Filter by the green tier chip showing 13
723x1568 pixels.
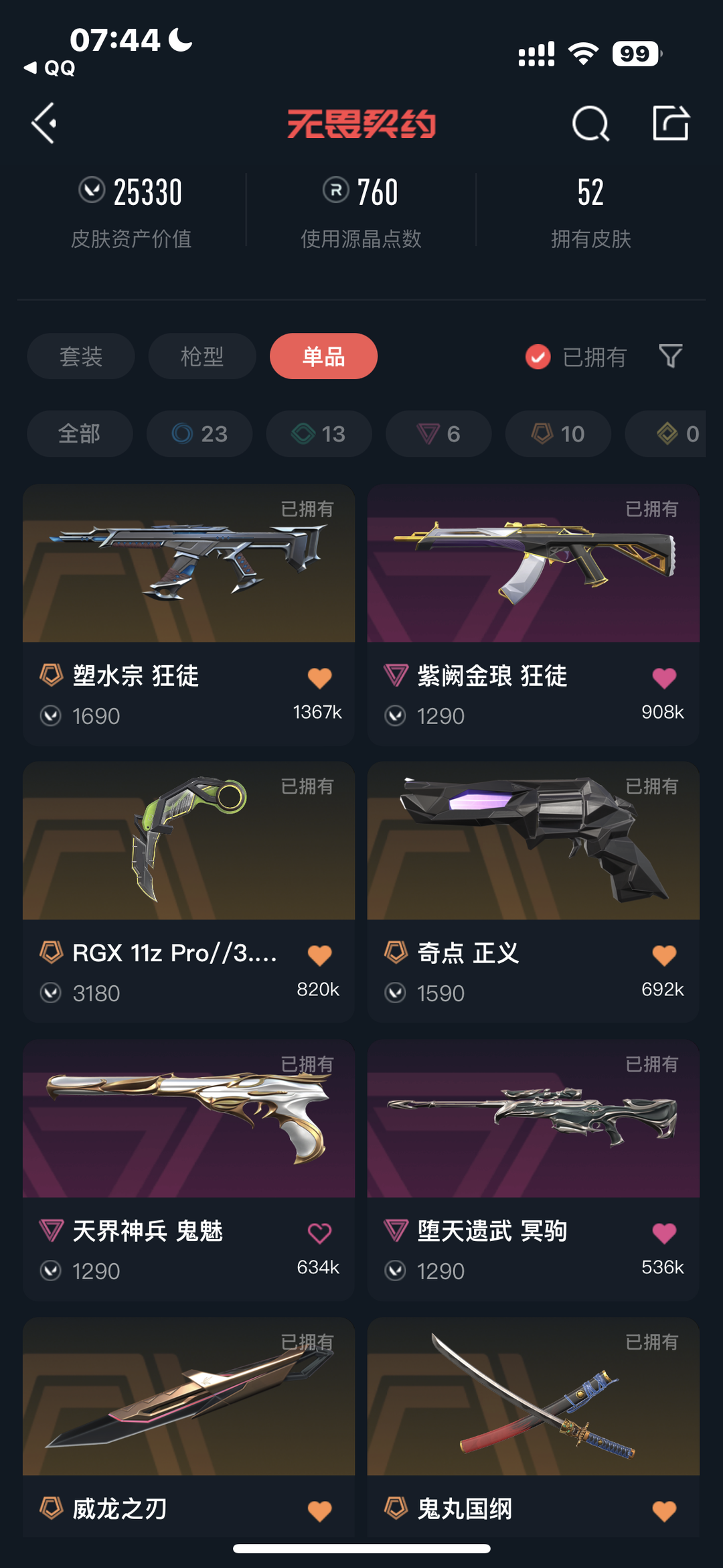[x=319, y=434]
